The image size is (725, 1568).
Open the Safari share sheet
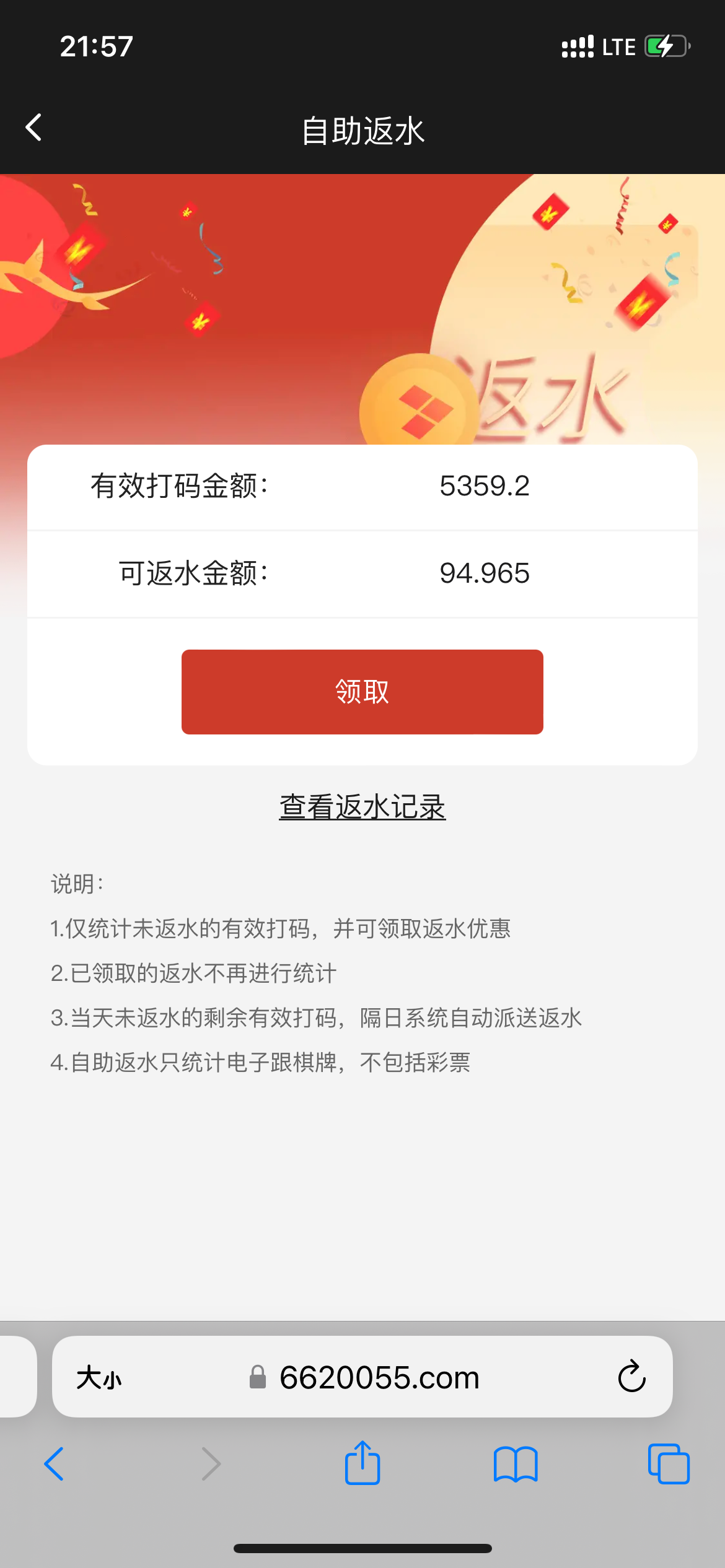(x=362, y=1463)
